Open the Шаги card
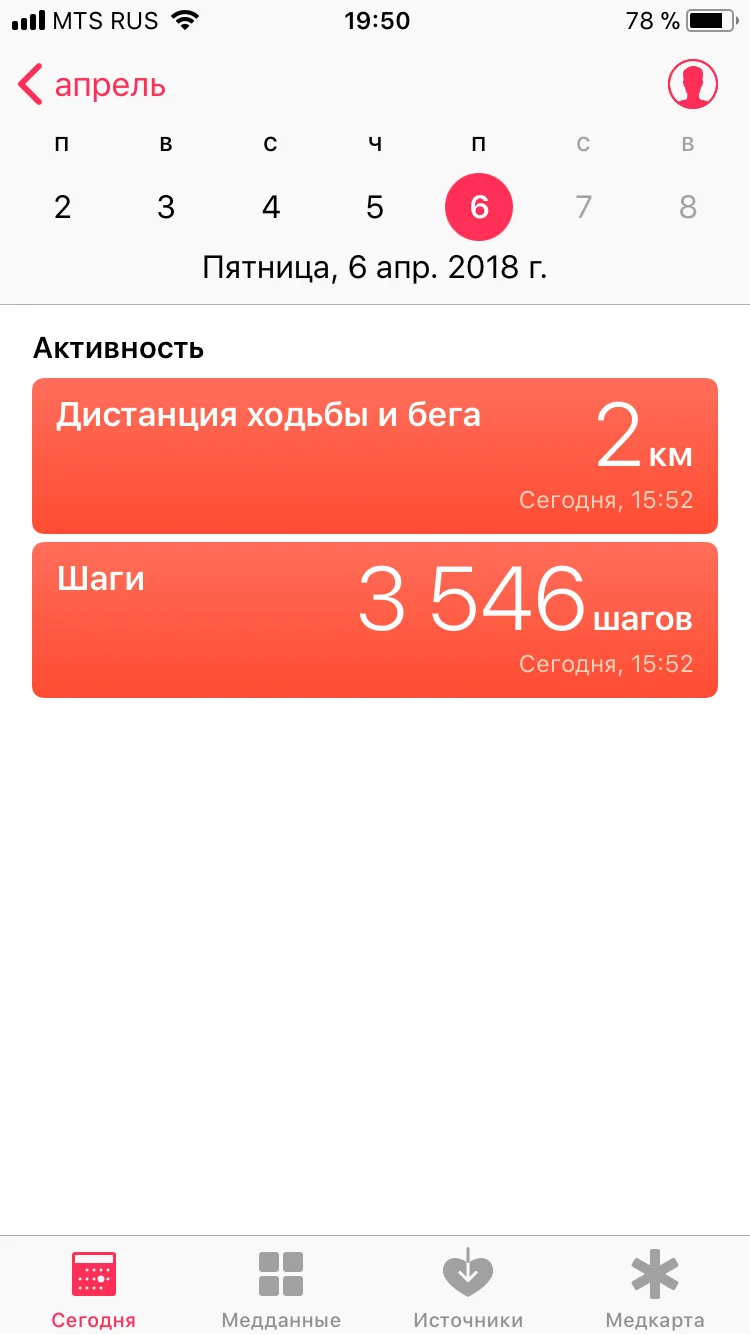Image resolution: width=750 pixels, height=1334 pixels. [x=374, y=620]
